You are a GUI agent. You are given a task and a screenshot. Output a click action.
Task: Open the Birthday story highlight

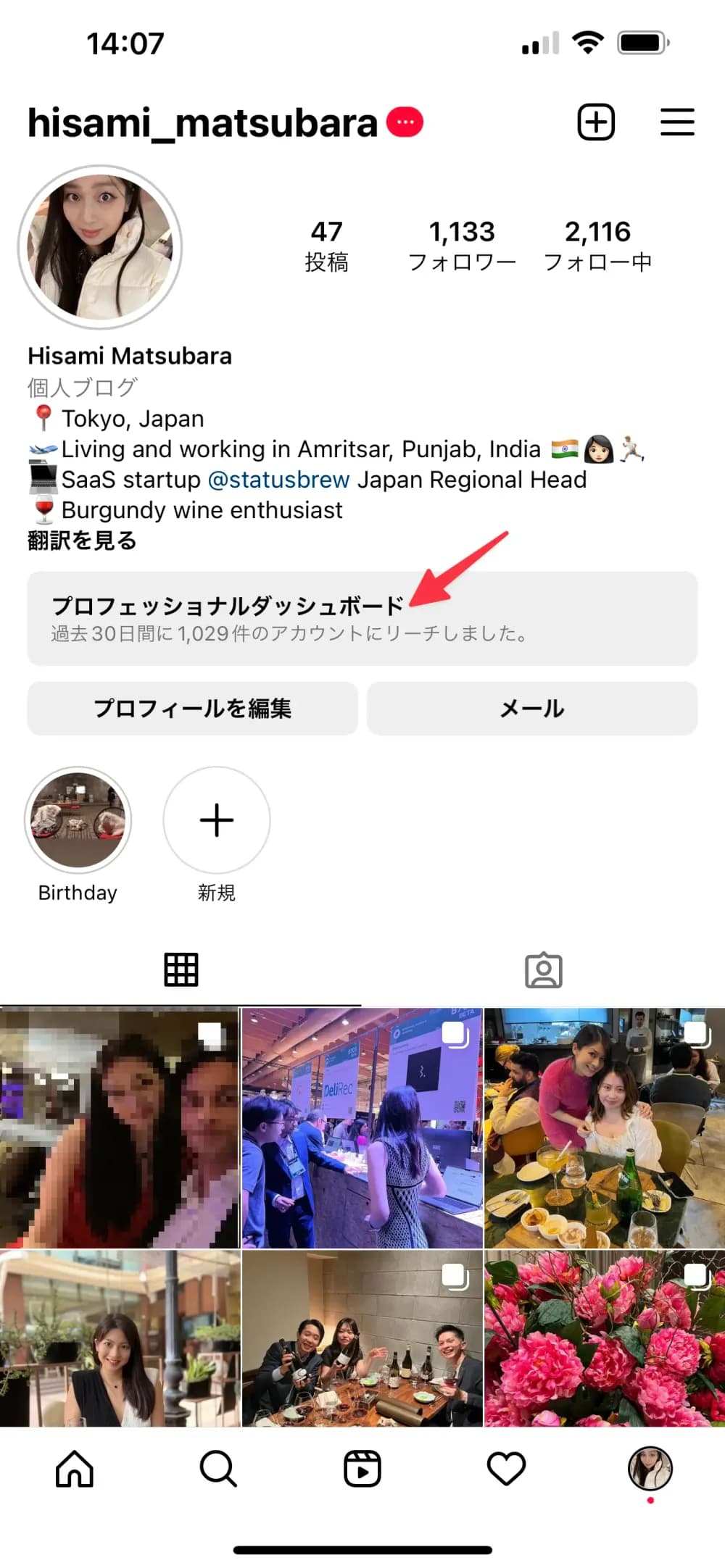[78, 820]
